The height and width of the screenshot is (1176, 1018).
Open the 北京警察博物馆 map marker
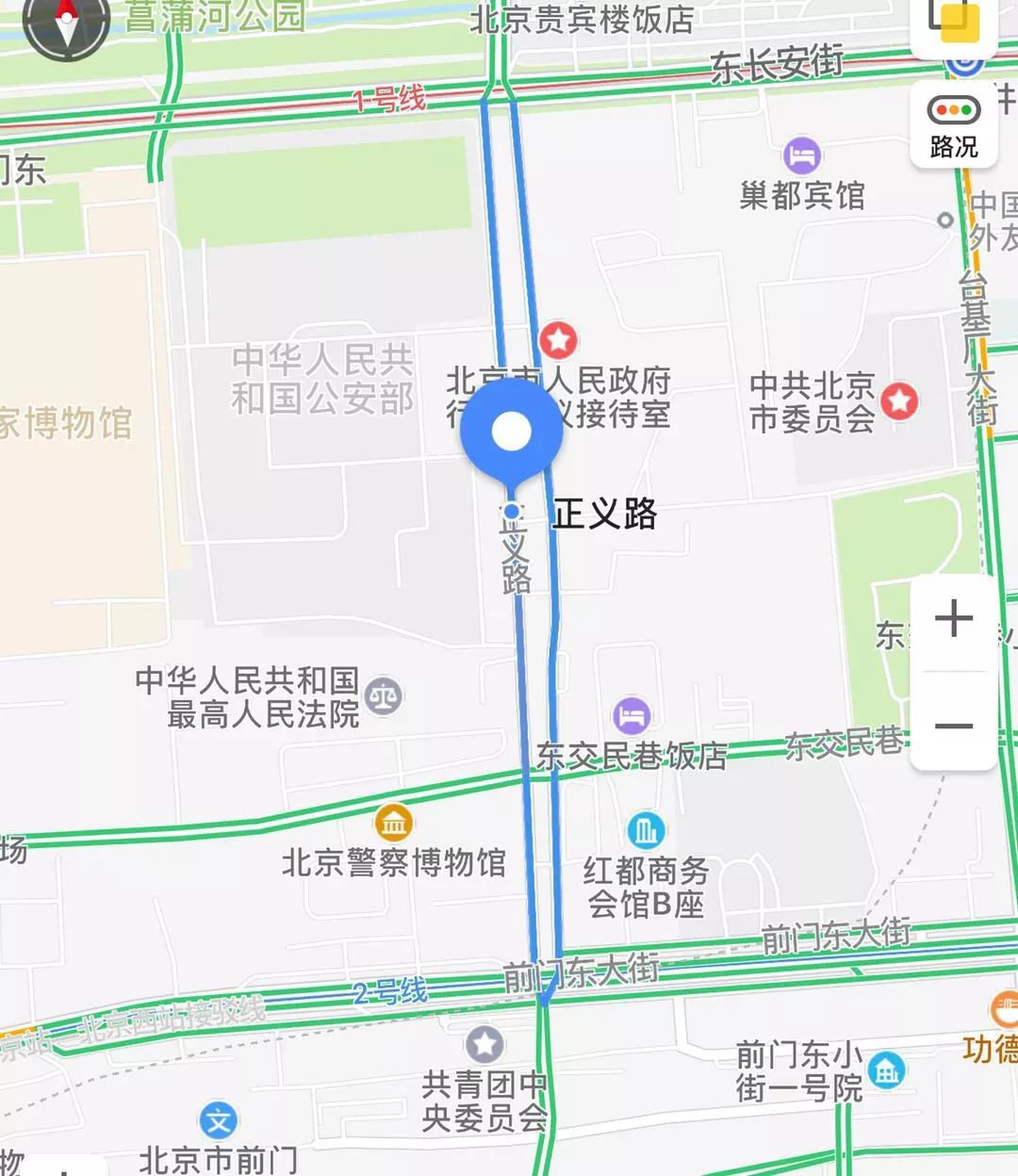[x=394, y=823]
